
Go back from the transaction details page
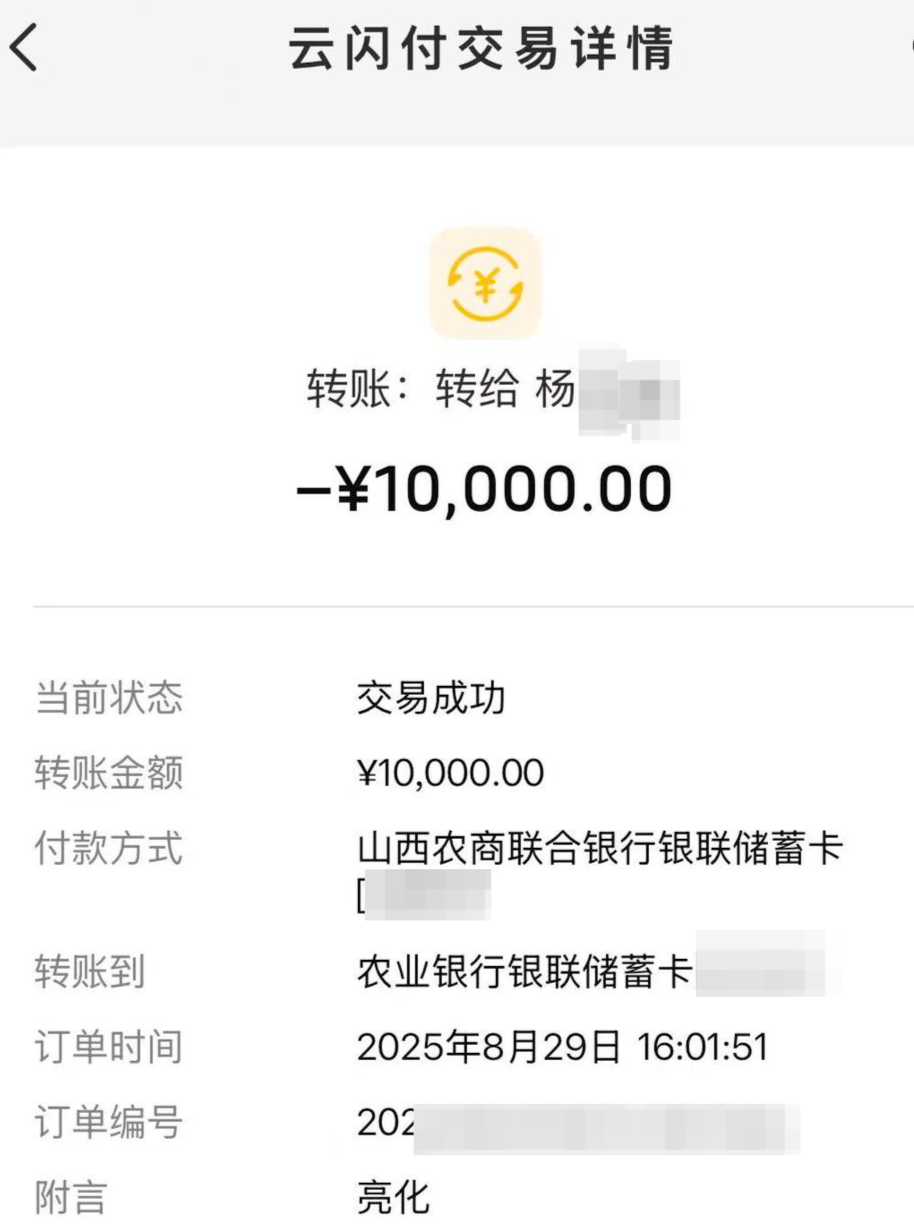(x=24, y=47)
